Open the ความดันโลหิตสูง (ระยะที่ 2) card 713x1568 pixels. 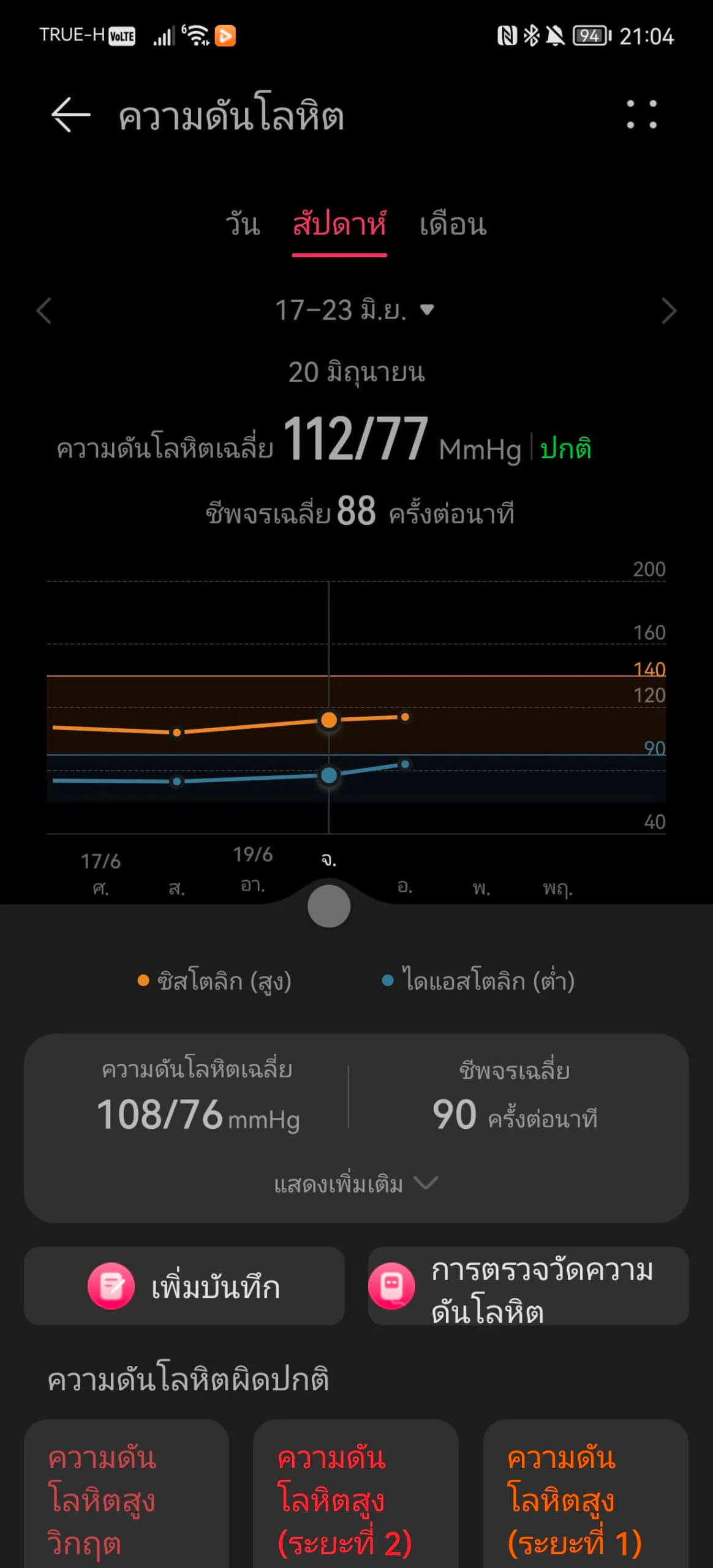click(356, 1494)
